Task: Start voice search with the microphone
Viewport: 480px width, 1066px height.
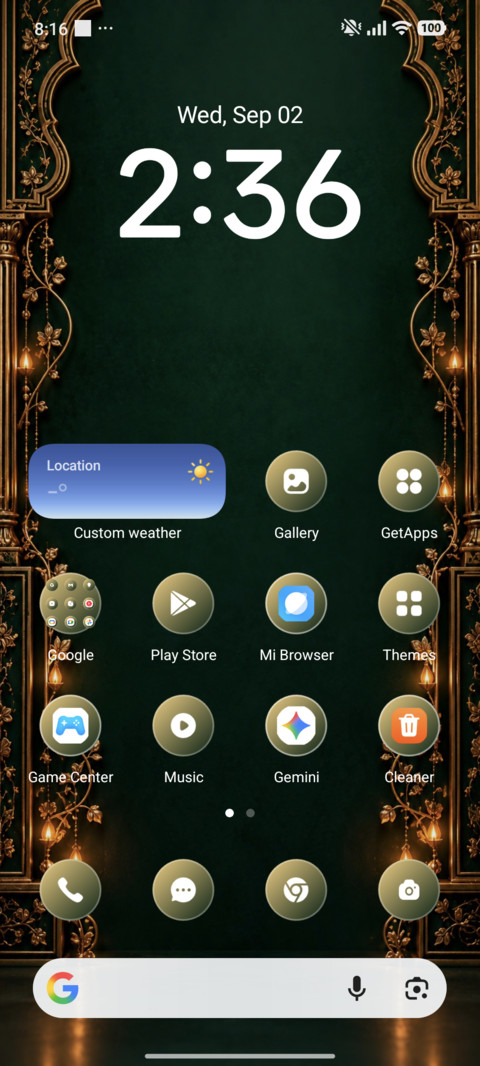Action: (x=357, y=988)
